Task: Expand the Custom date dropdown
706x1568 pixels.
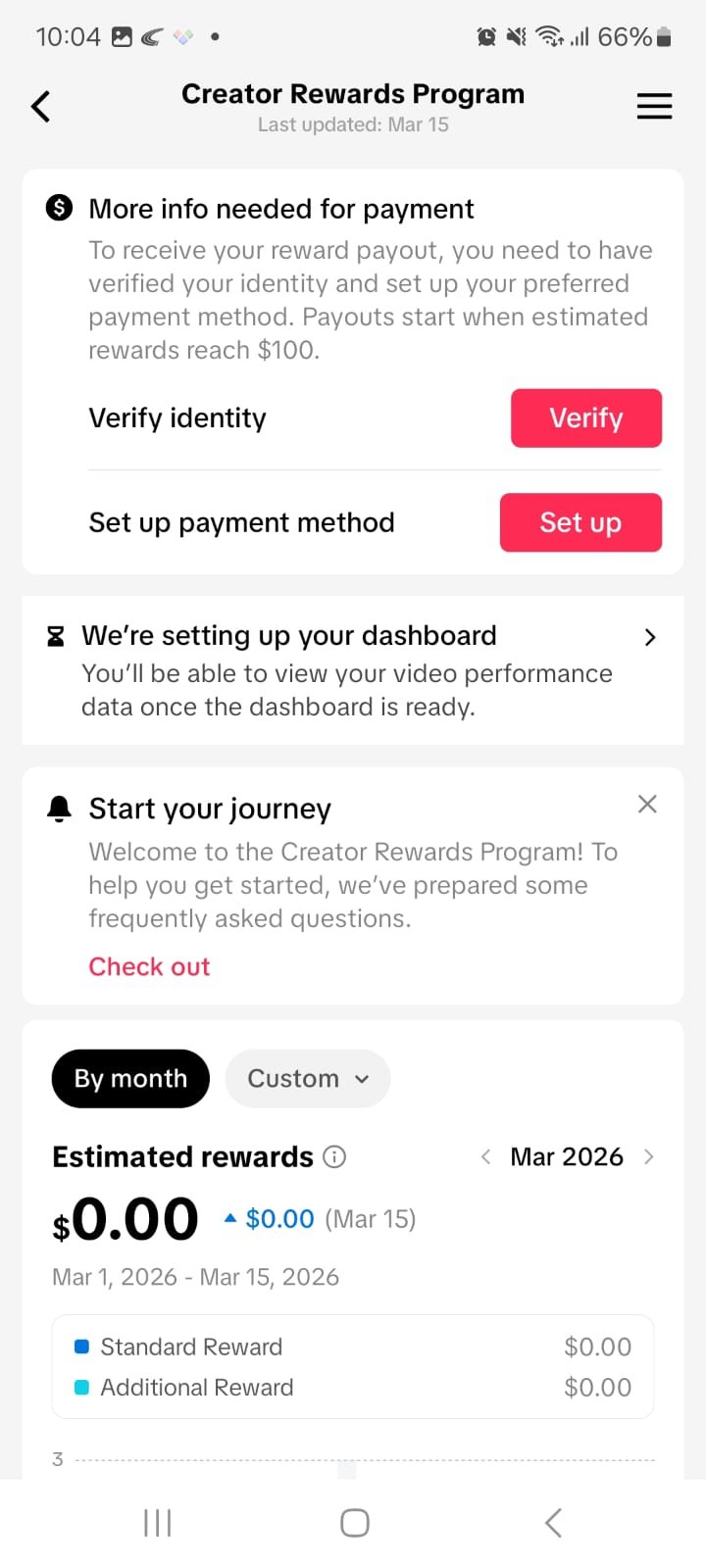Action: 308,1079
